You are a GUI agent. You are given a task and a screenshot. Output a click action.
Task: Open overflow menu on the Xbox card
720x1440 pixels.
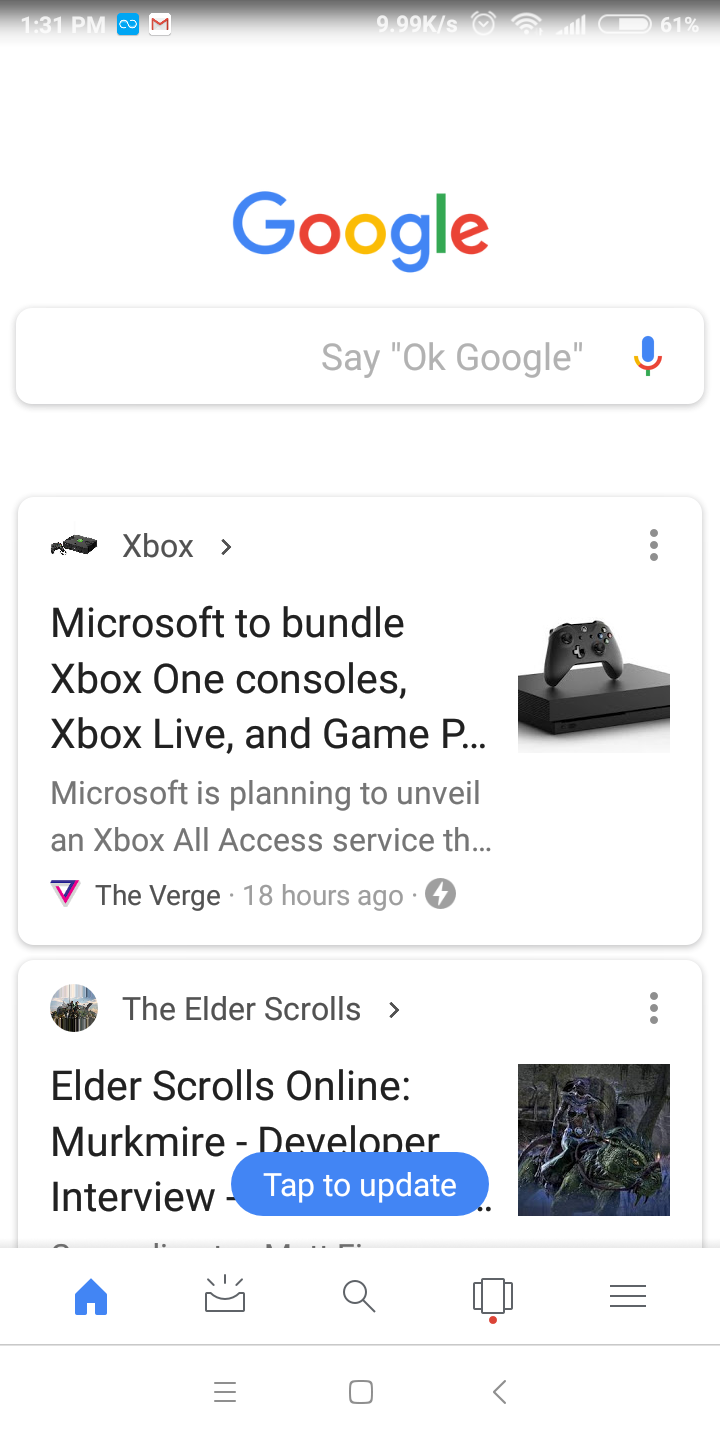(653, 545)
